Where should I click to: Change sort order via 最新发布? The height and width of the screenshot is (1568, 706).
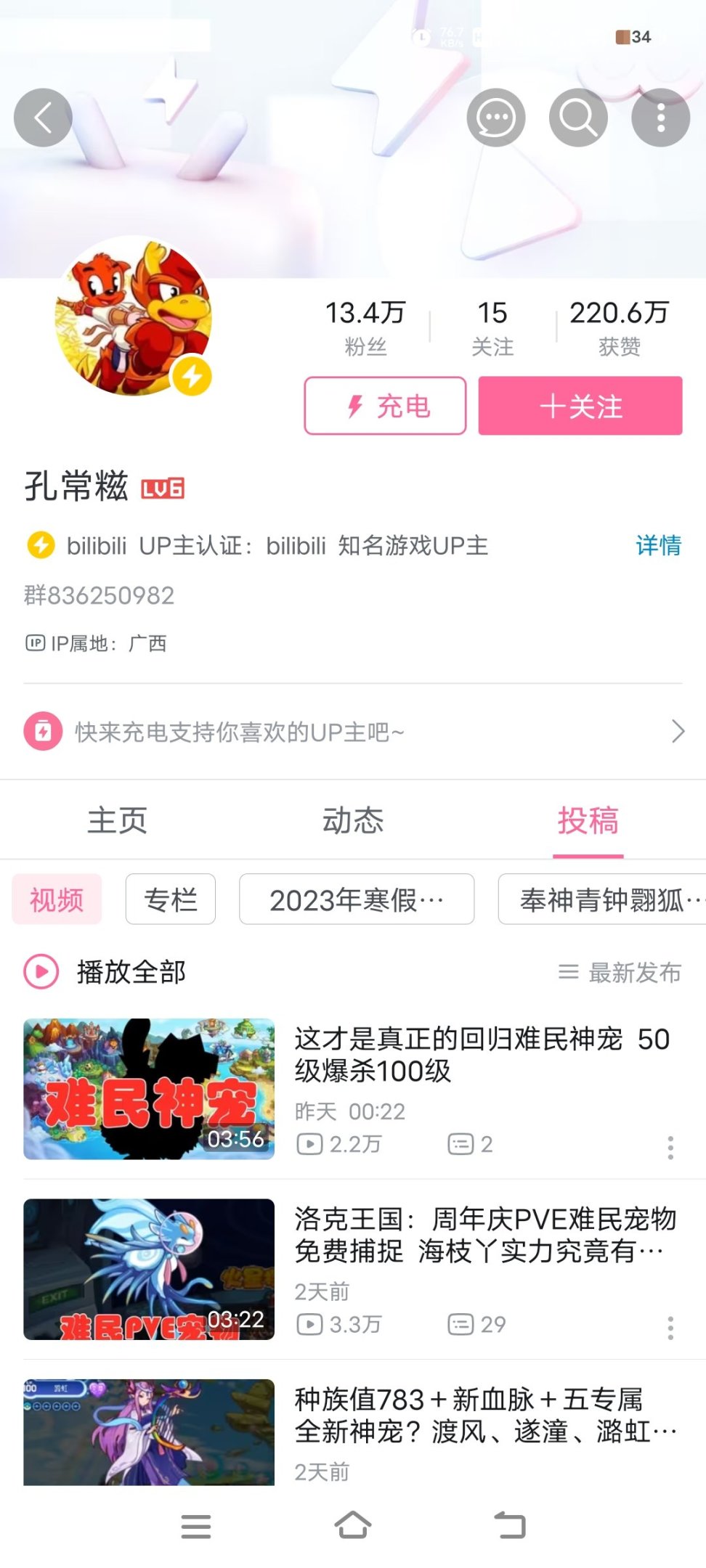pos(620,972)
